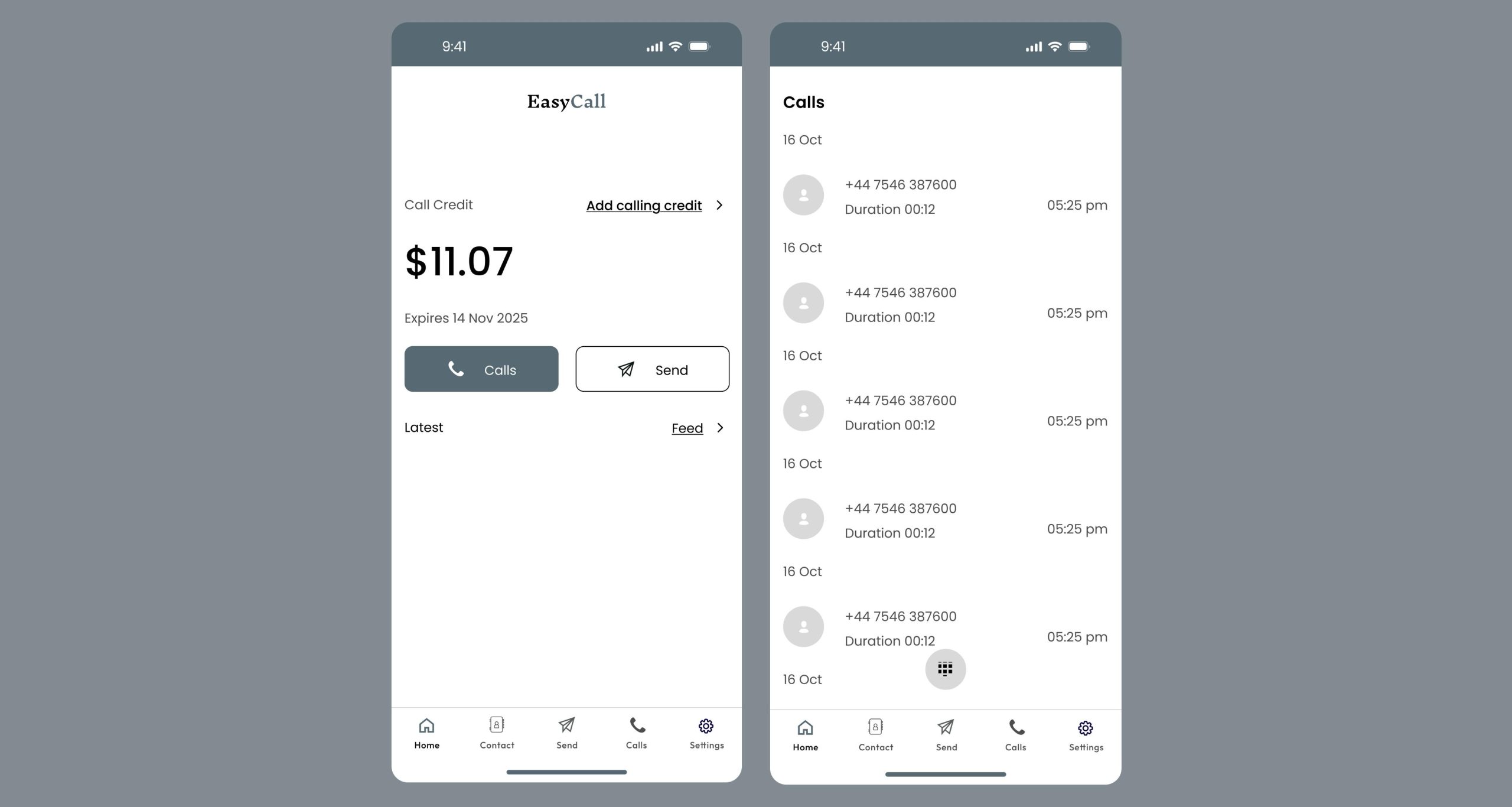Tap the filled Calls button below the balance

coord(481,369)
